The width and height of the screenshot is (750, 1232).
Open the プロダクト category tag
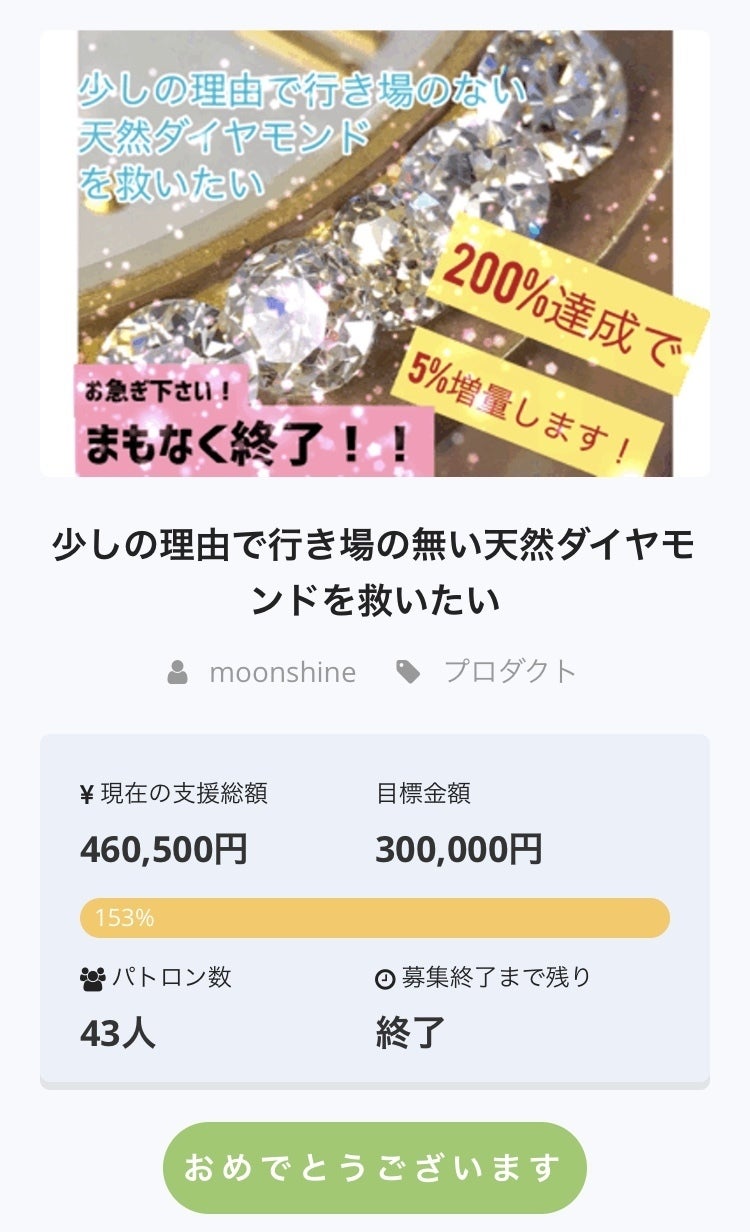tap(509, 672)
